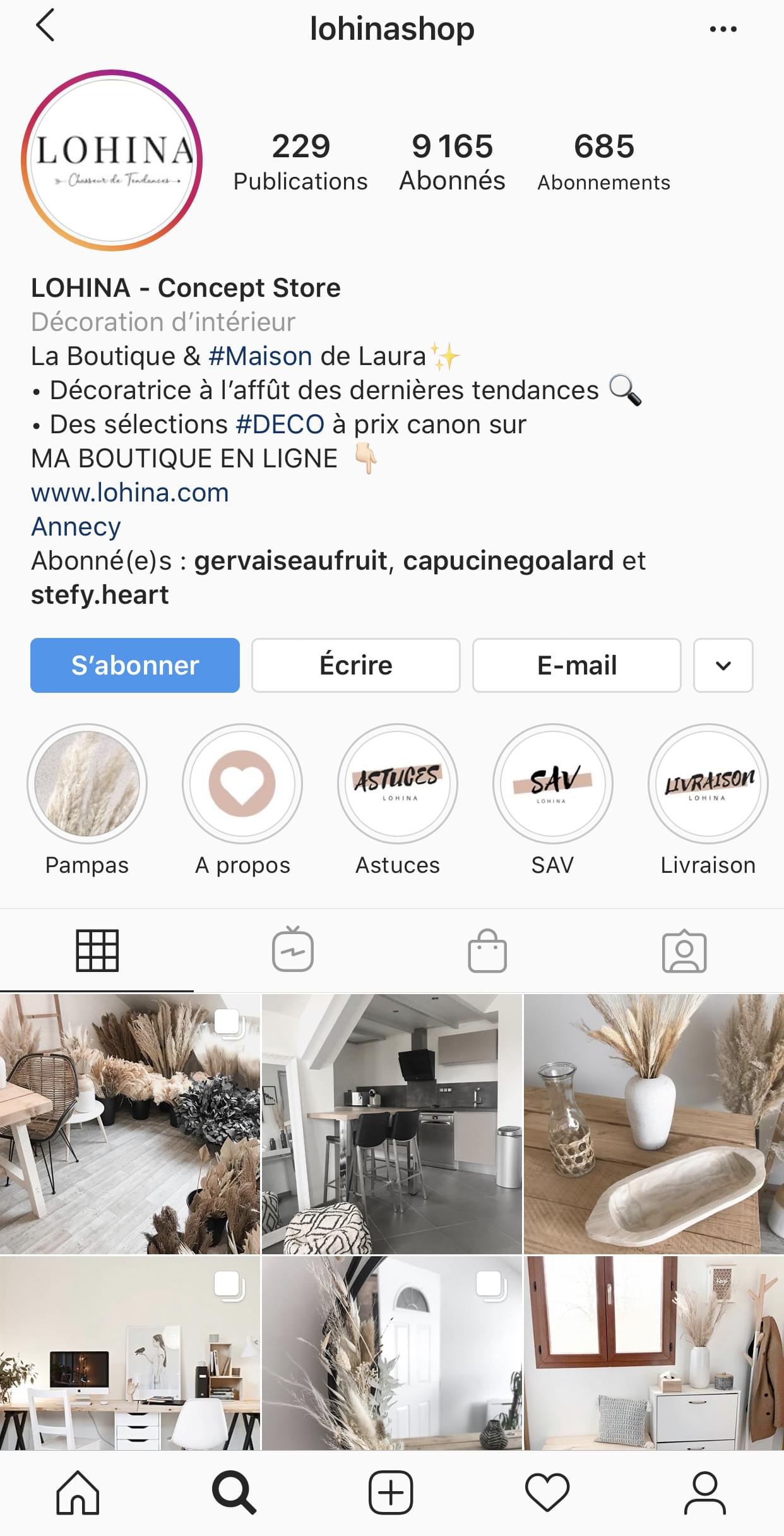Open the SAV story highlight
The width and height of the screenshot is (784, 1536).
(x=553, y=784)
